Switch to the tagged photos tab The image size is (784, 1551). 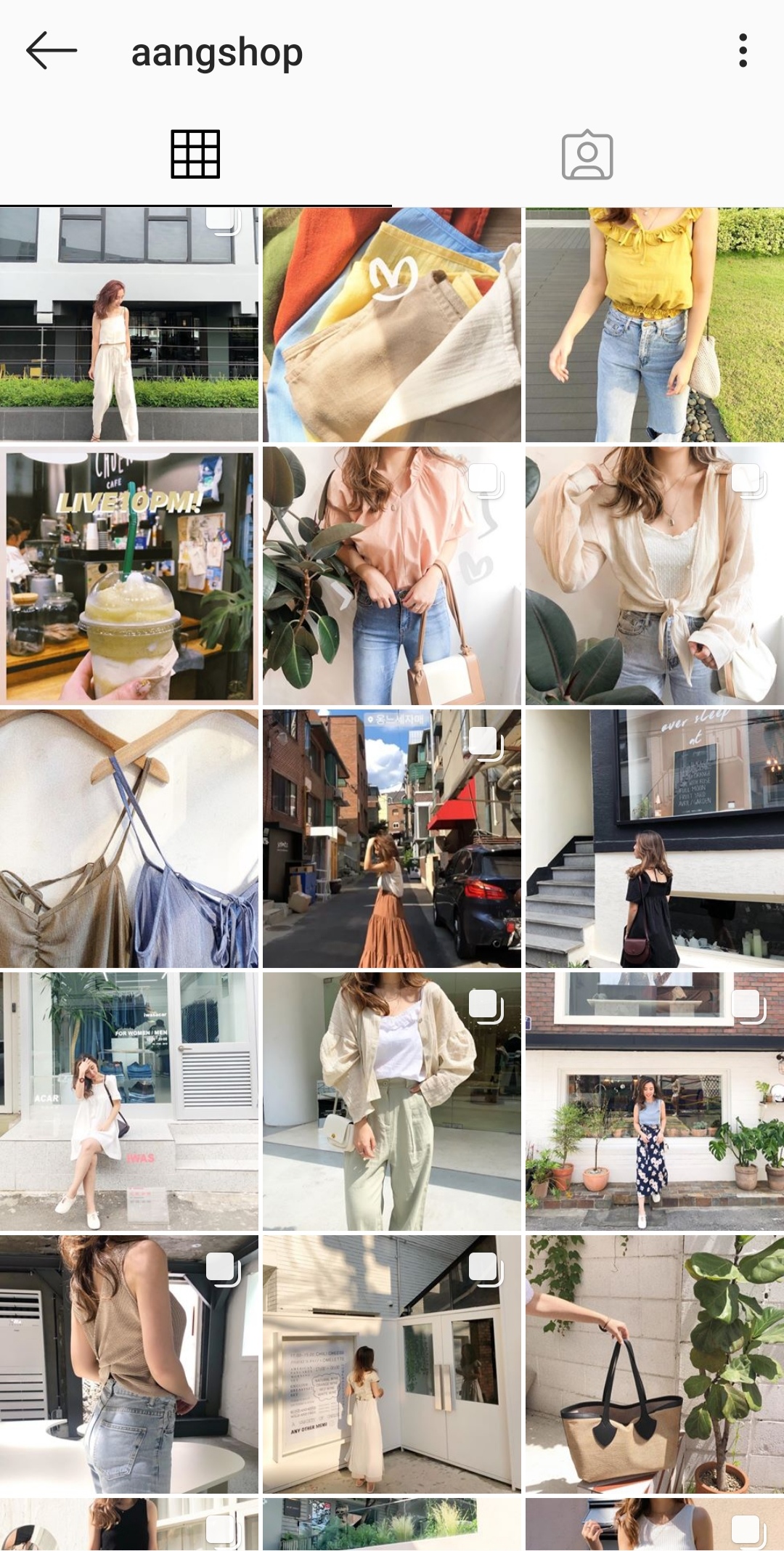click(x=587, y=155)
